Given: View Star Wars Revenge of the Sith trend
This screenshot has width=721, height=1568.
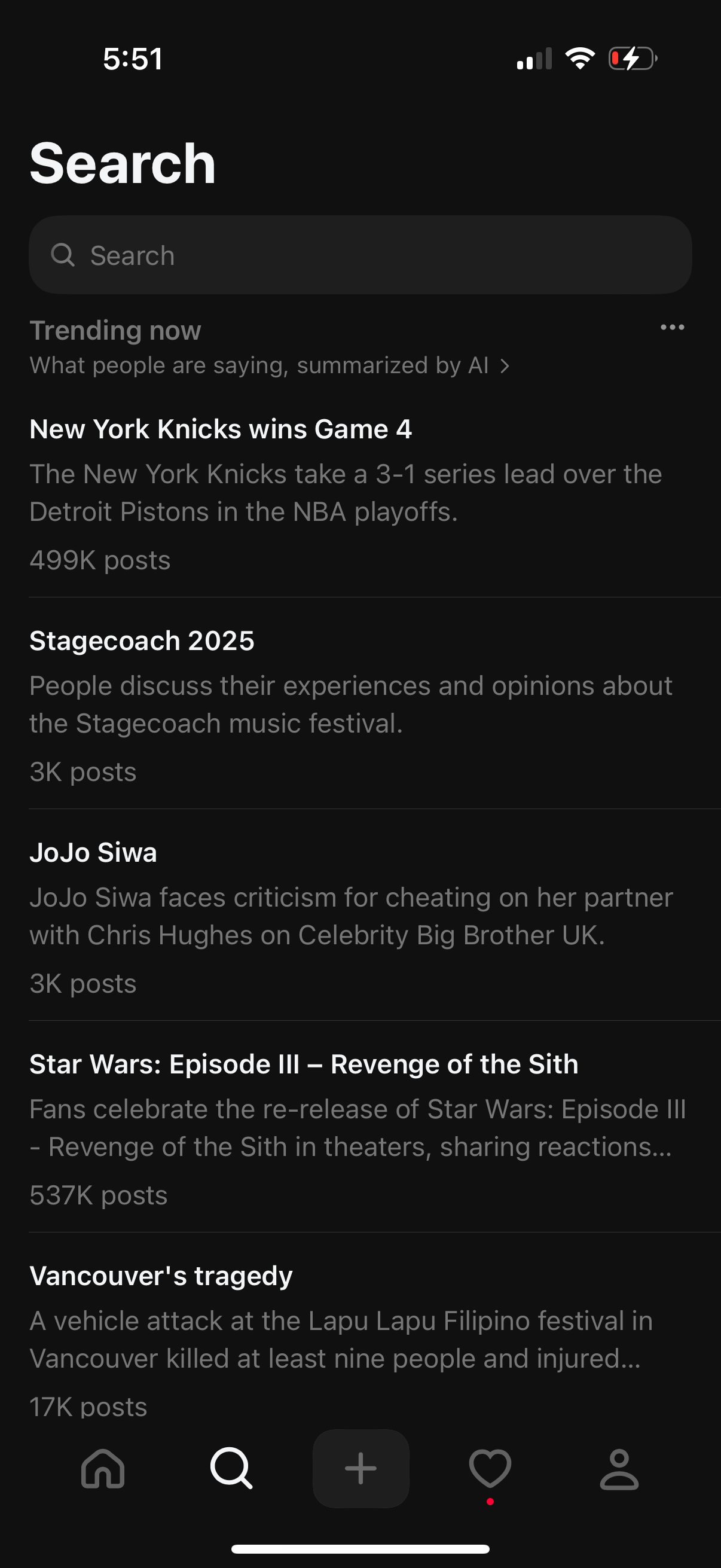Looking at the screenshot, I should click(x=304, y=1063).
